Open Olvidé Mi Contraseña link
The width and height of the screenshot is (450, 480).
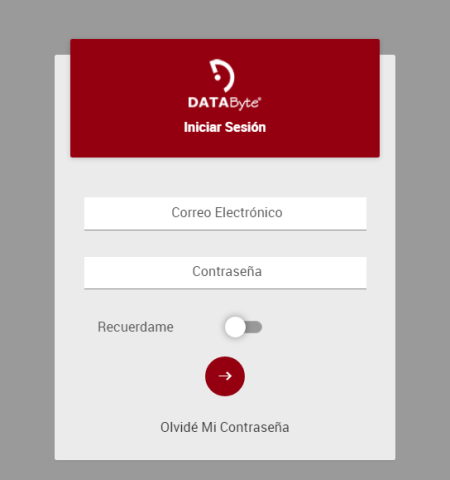[225, 427]
